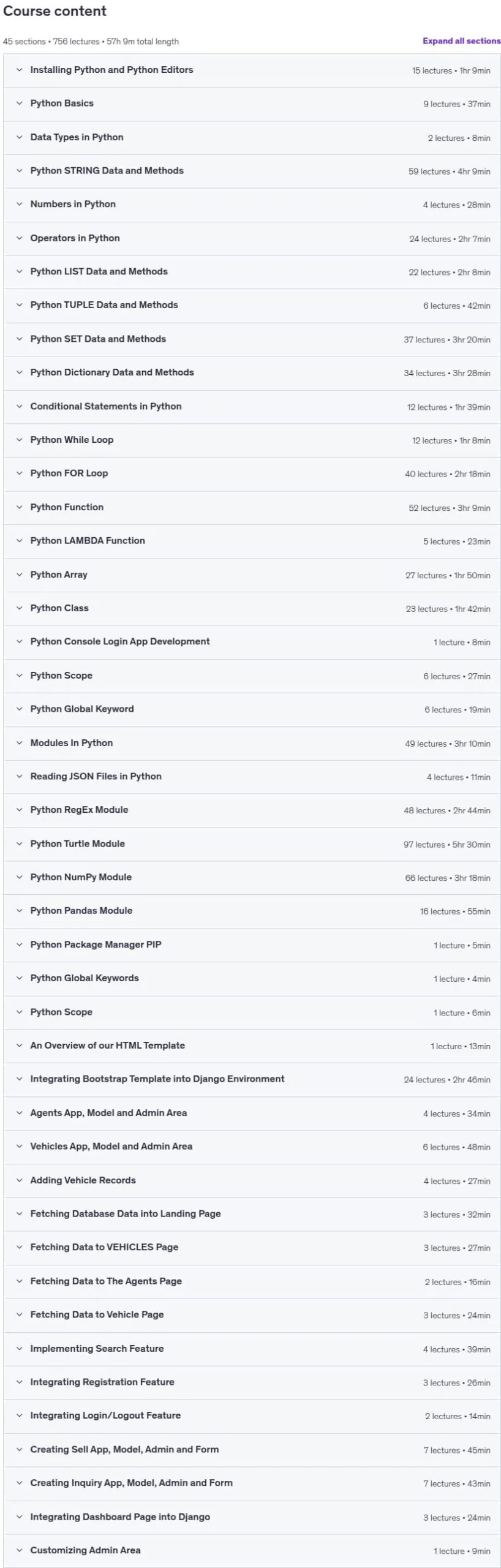Expand Python SET Data and Methods
Image resolution: width=501 pixels, height=1568 pixels.
252,339
